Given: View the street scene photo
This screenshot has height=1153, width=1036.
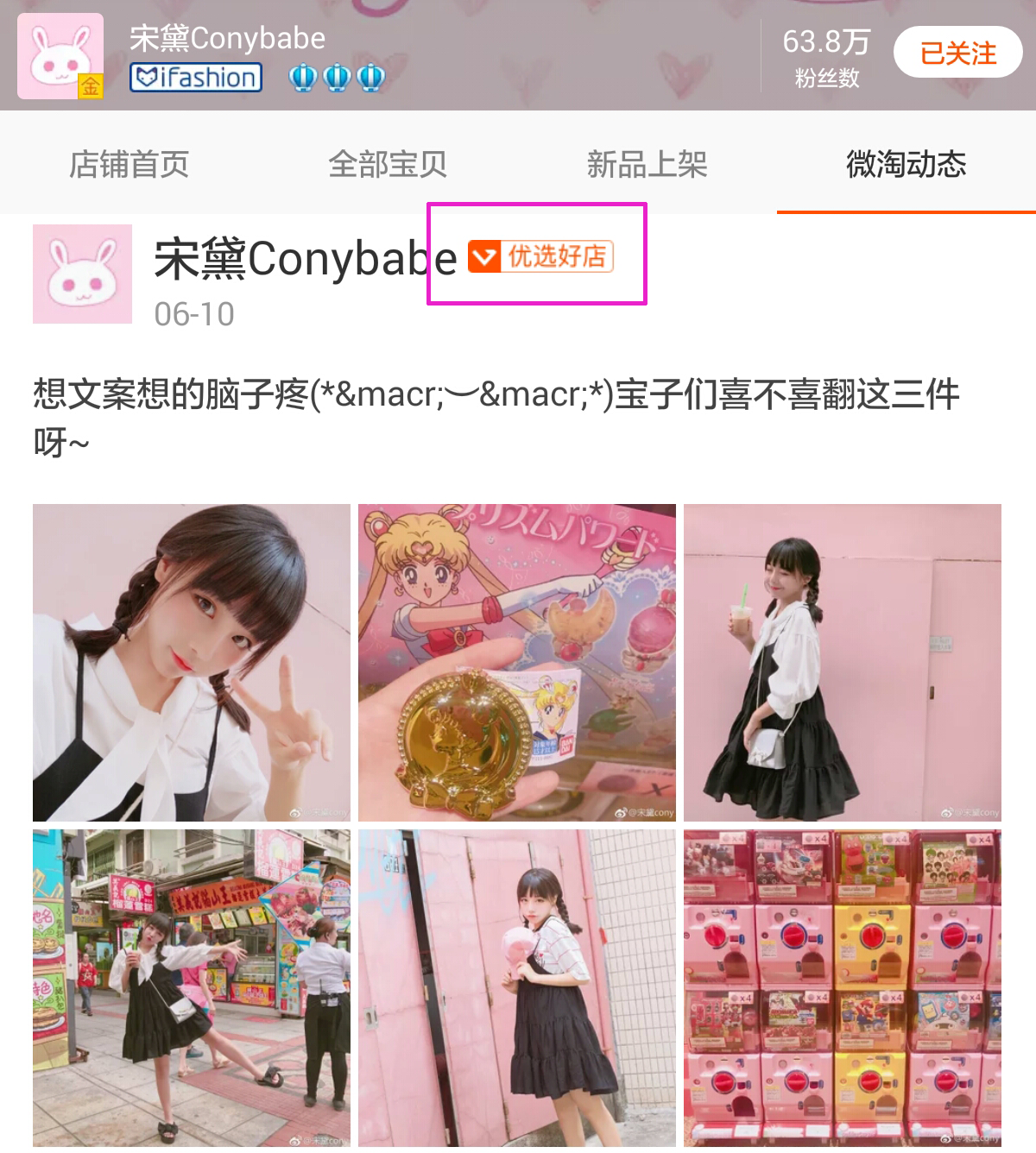Looking at the screenshot, I should (x=192, y=987).
